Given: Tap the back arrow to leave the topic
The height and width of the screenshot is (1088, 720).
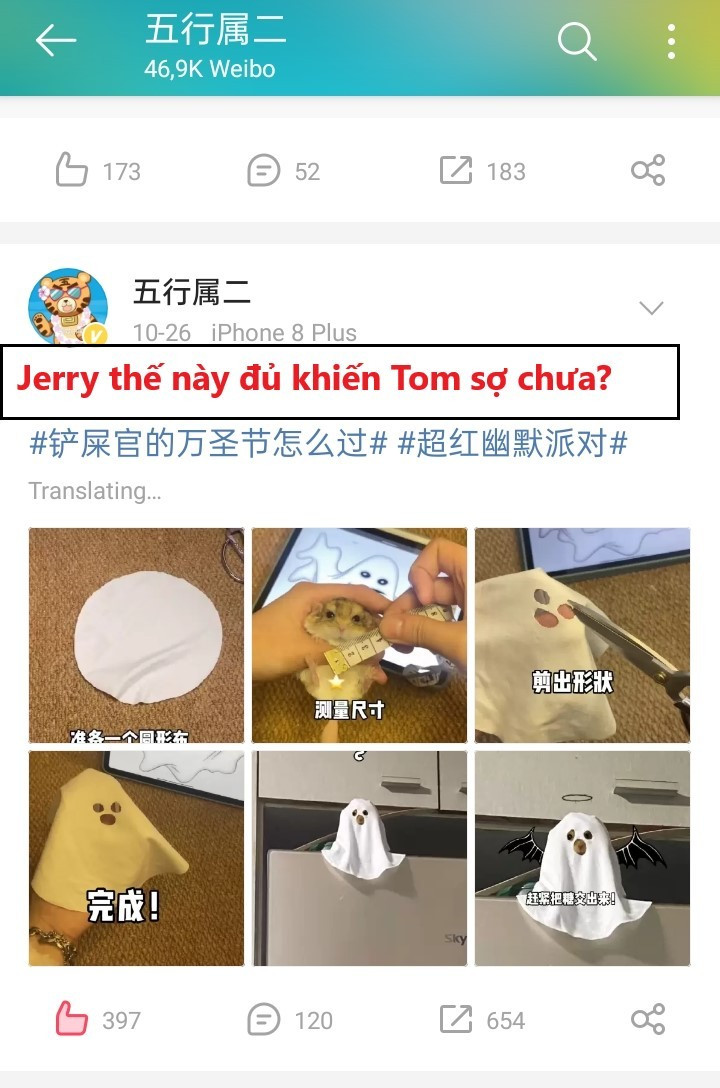Looking at the screenshot, I should pos(57,41).
